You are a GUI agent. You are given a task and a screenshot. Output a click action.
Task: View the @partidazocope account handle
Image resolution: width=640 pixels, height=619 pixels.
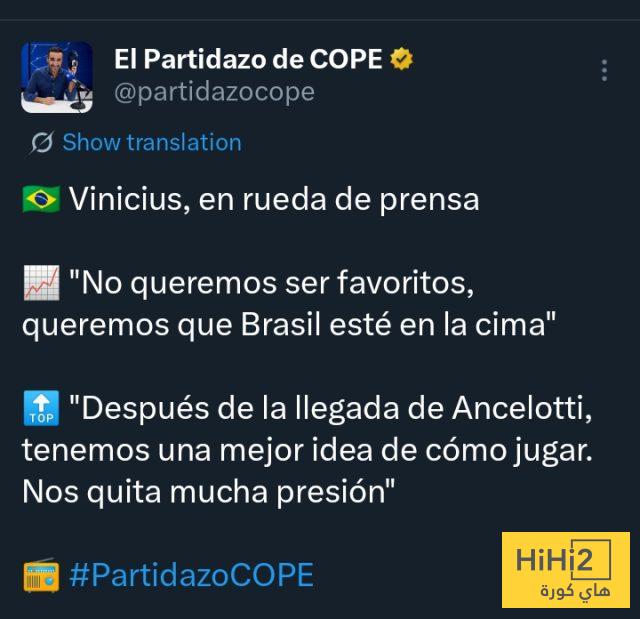214,92
